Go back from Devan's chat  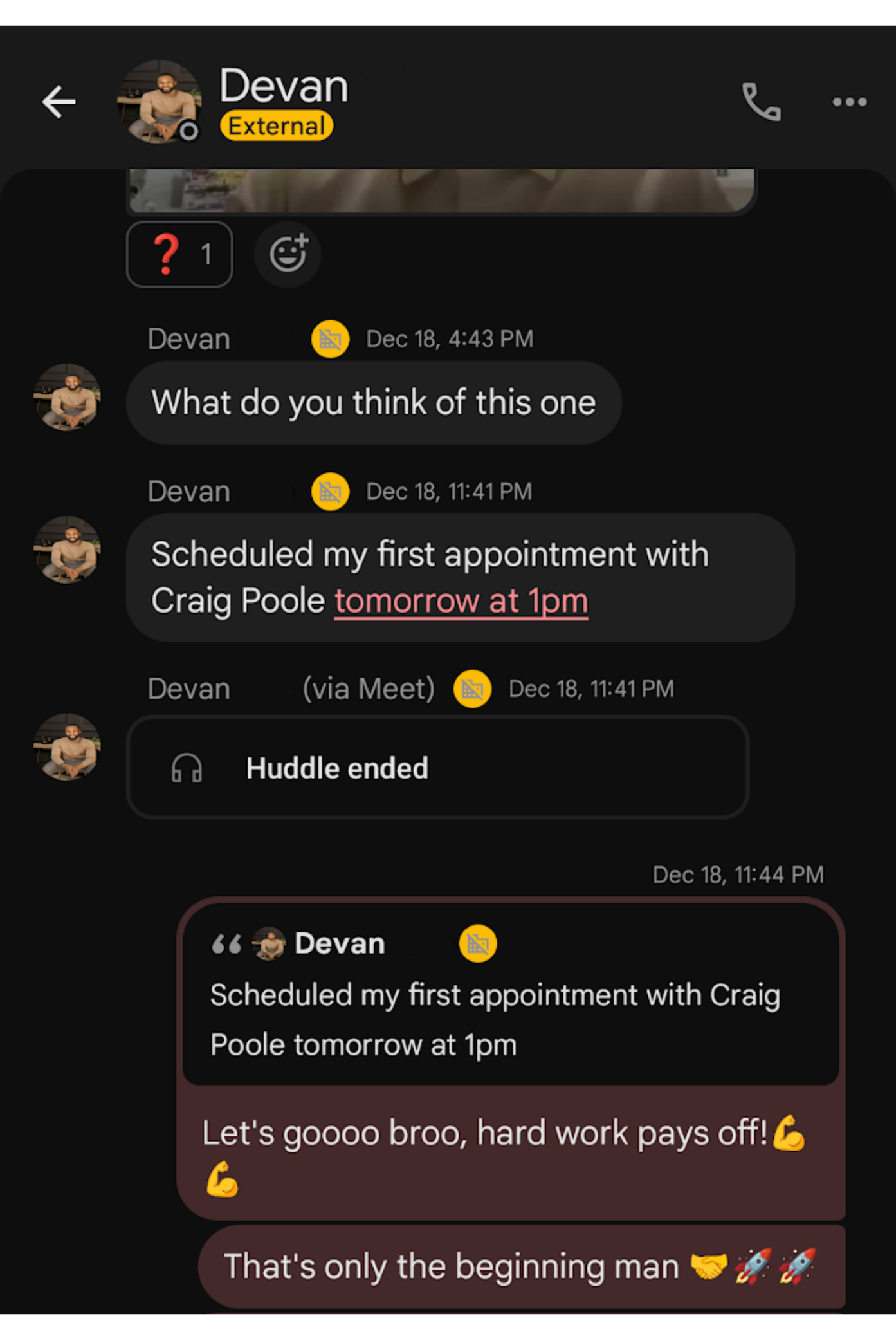59,102
